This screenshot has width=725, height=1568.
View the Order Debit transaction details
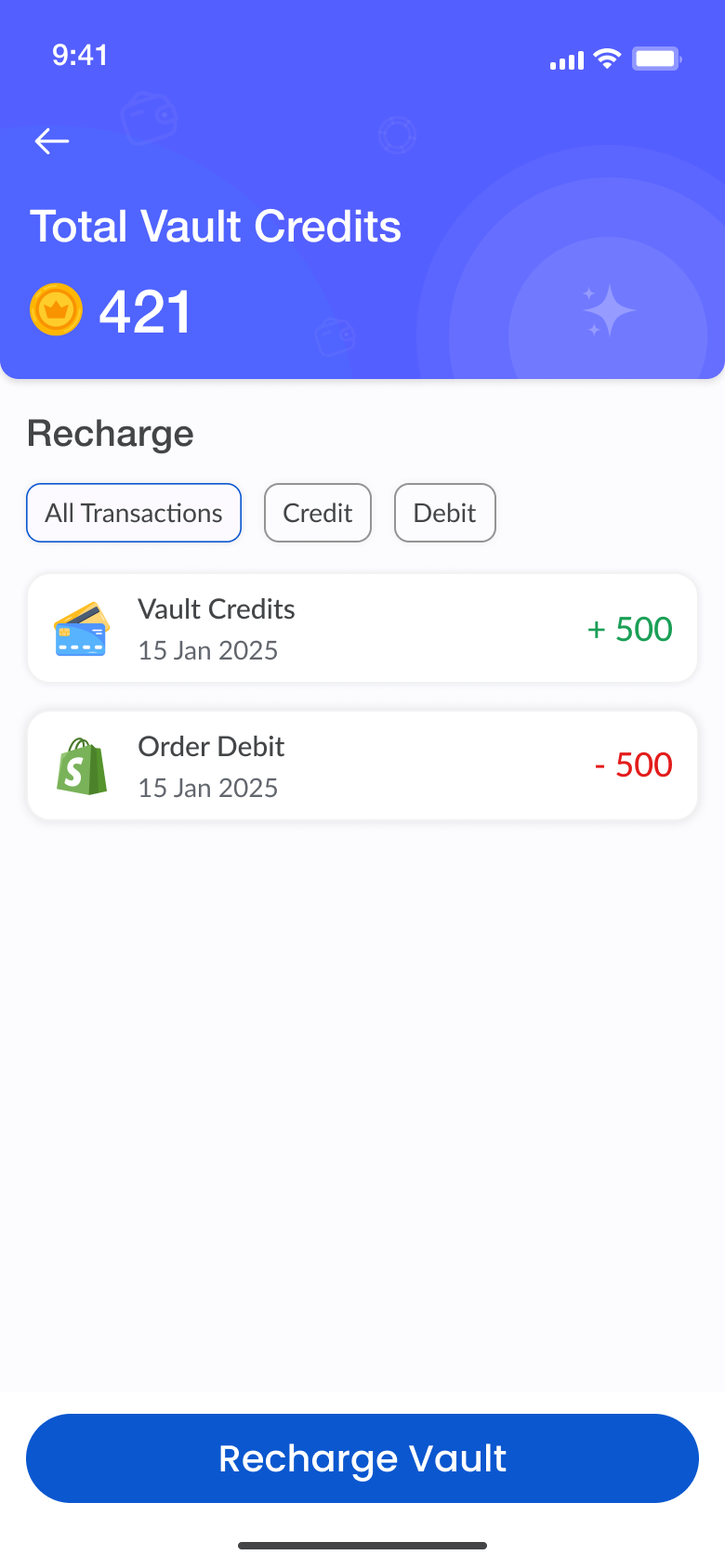click(x=362, y=766)
